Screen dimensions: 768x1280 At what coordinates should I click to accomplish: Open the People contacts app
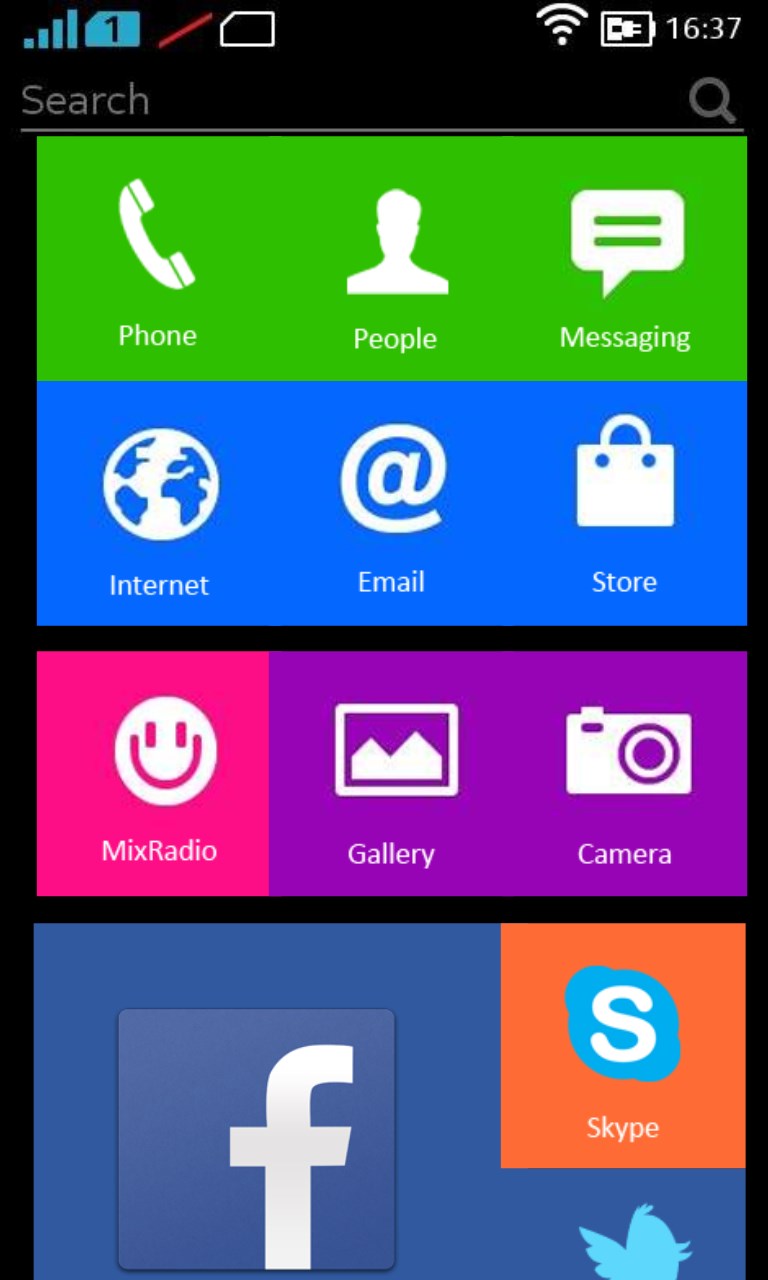395,262
